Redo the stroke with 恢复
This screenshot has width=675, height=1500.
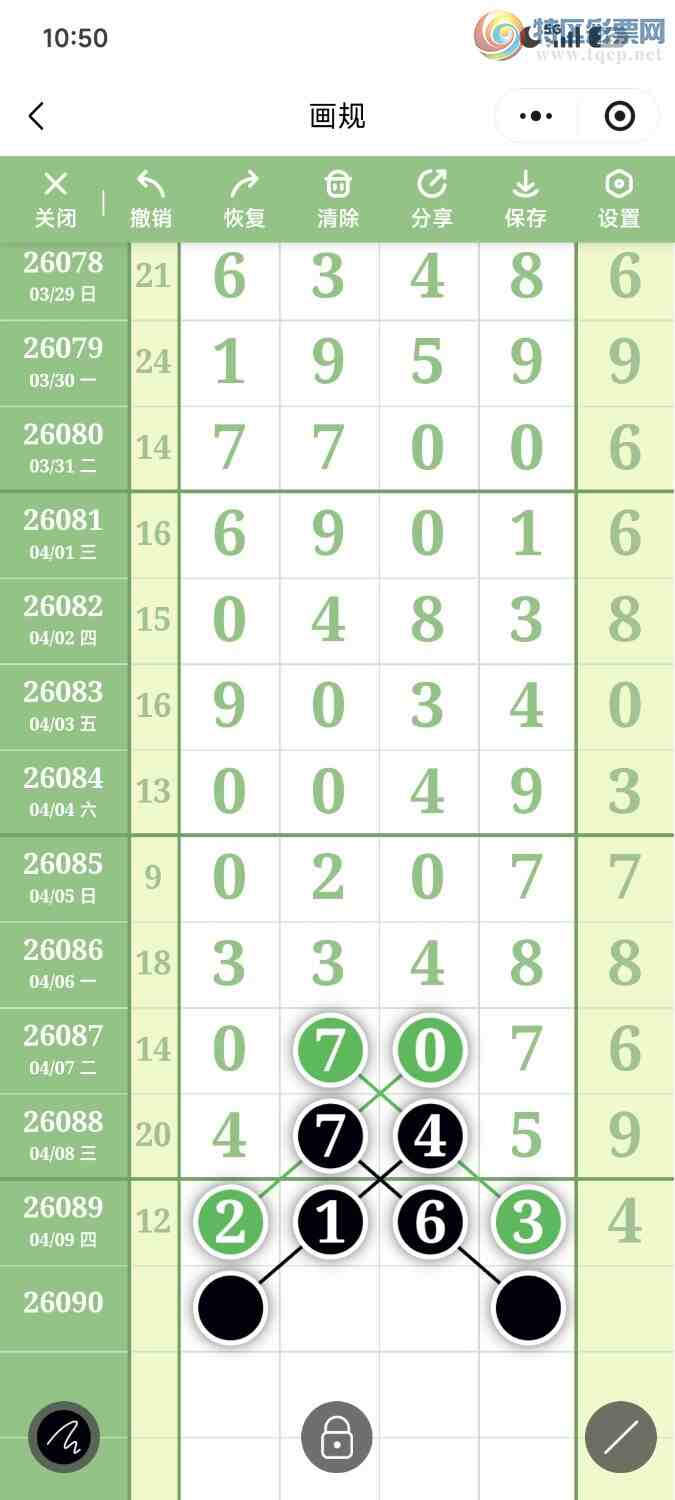tap(244, 199)
